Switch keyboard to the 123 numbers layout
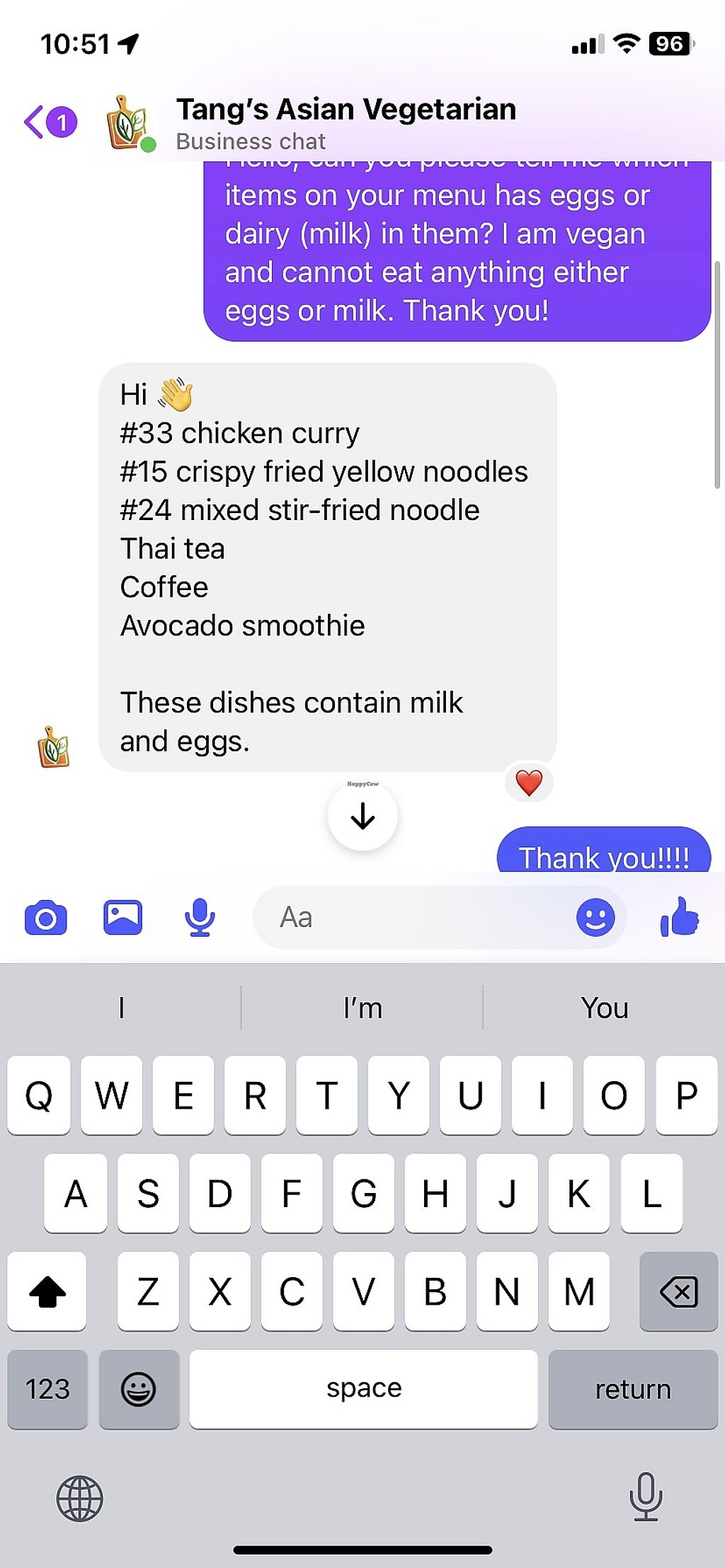 tap(47, 1389)
